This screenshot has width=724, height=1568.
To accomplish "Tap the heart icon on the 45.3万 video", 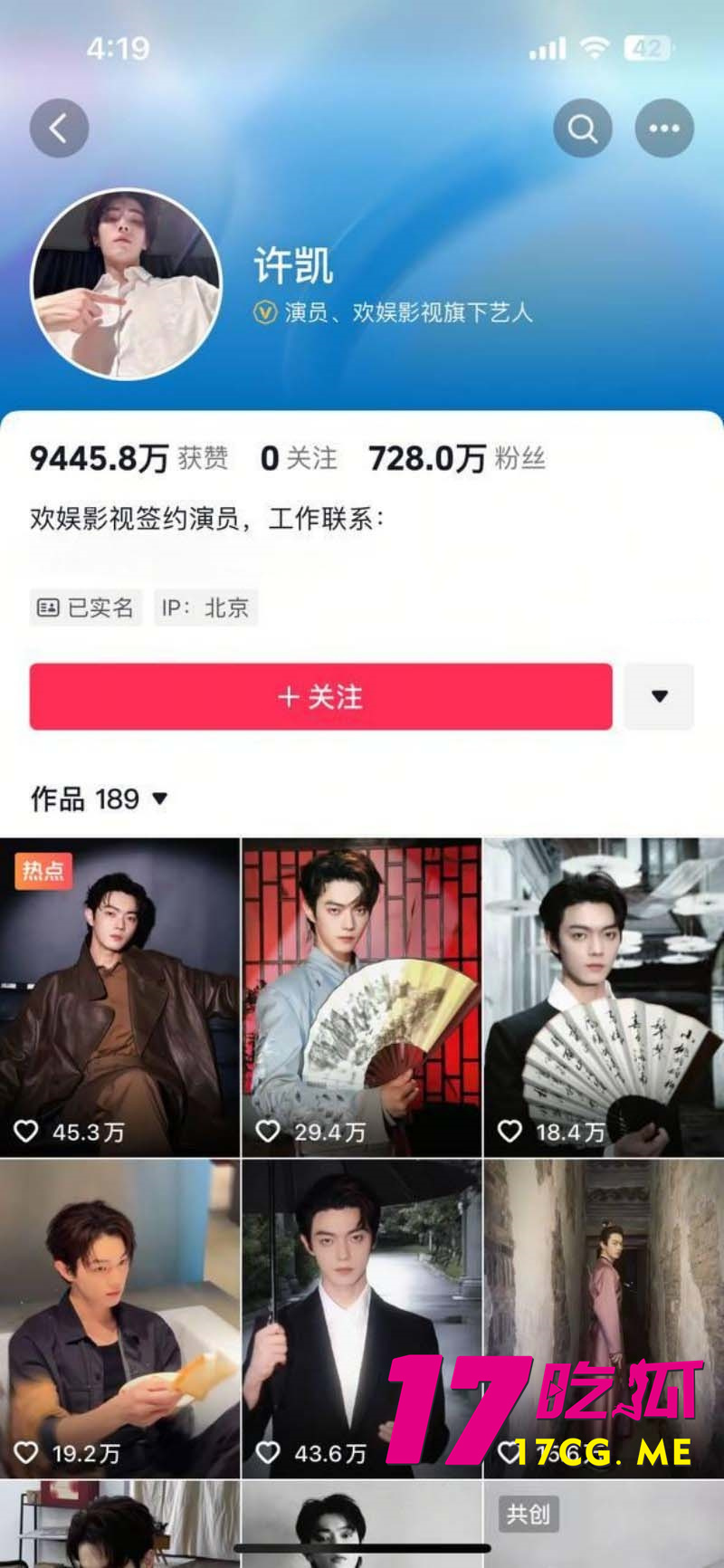I will click(26, 1129).
